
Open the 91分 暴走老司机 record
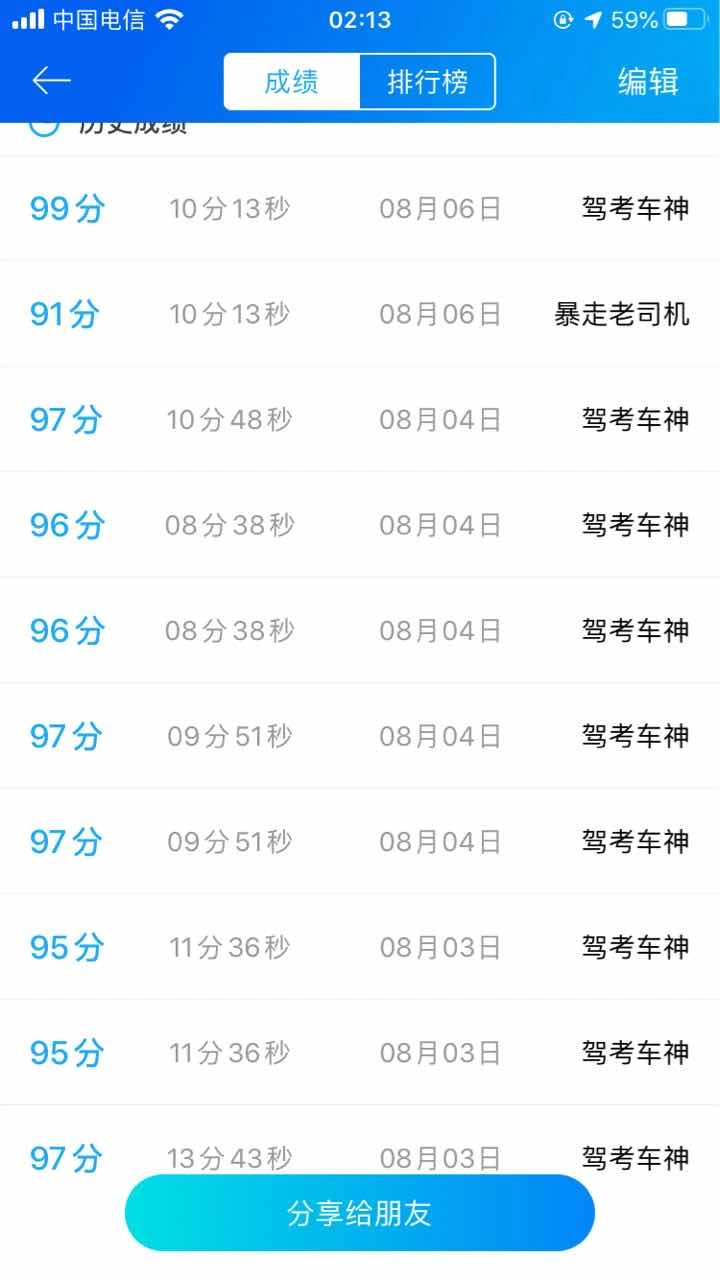click(x=360, y=314)
